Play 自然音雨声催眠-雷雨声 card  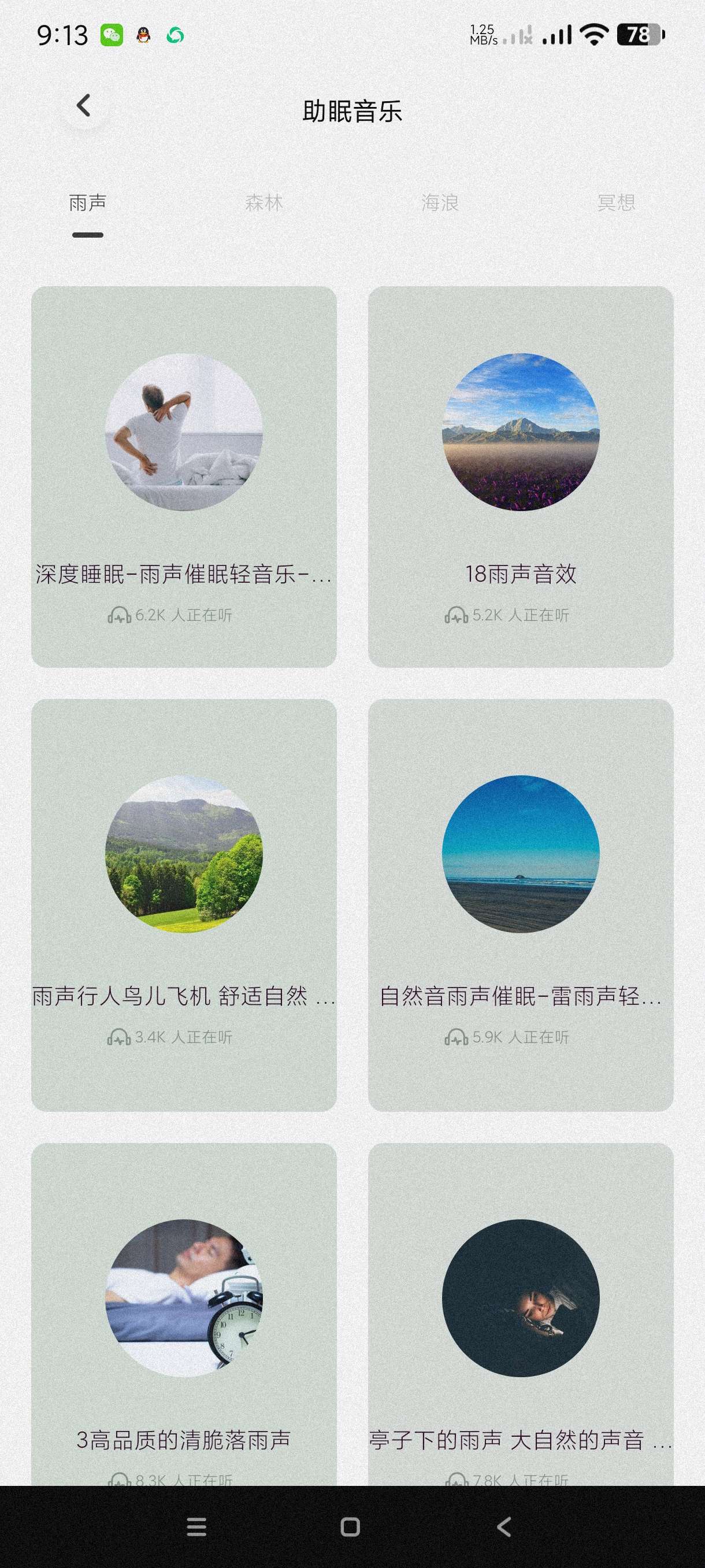pos(520,904)
